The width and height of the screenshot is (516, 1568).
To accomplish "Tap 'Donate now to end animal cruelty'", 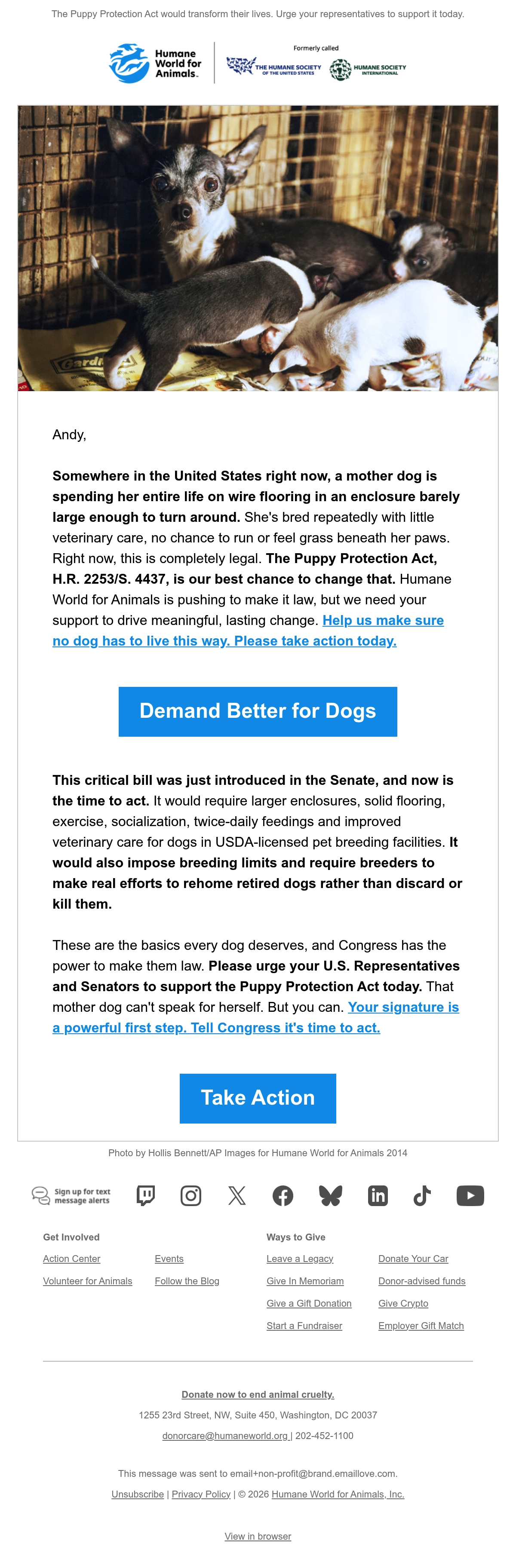I will click(x=258, y=1394).
